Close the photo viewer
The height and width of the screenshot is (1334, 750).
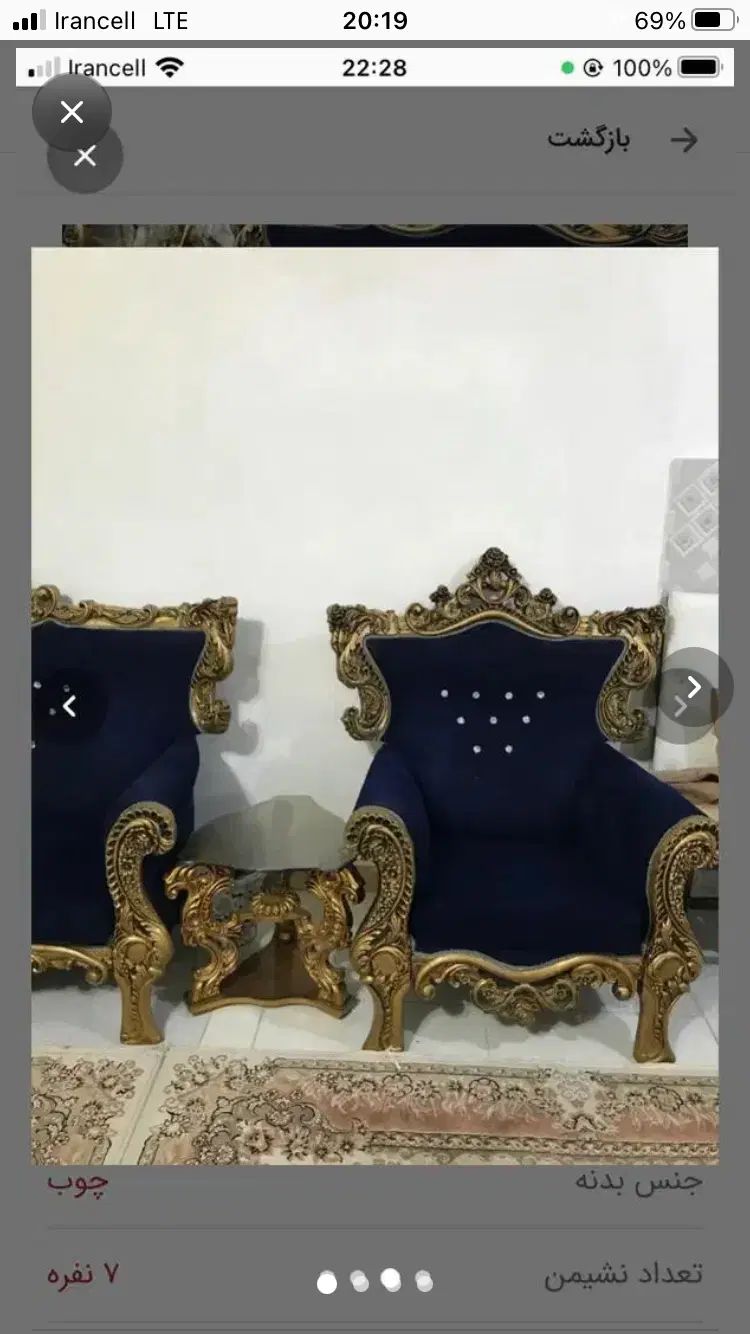point(71,112)
